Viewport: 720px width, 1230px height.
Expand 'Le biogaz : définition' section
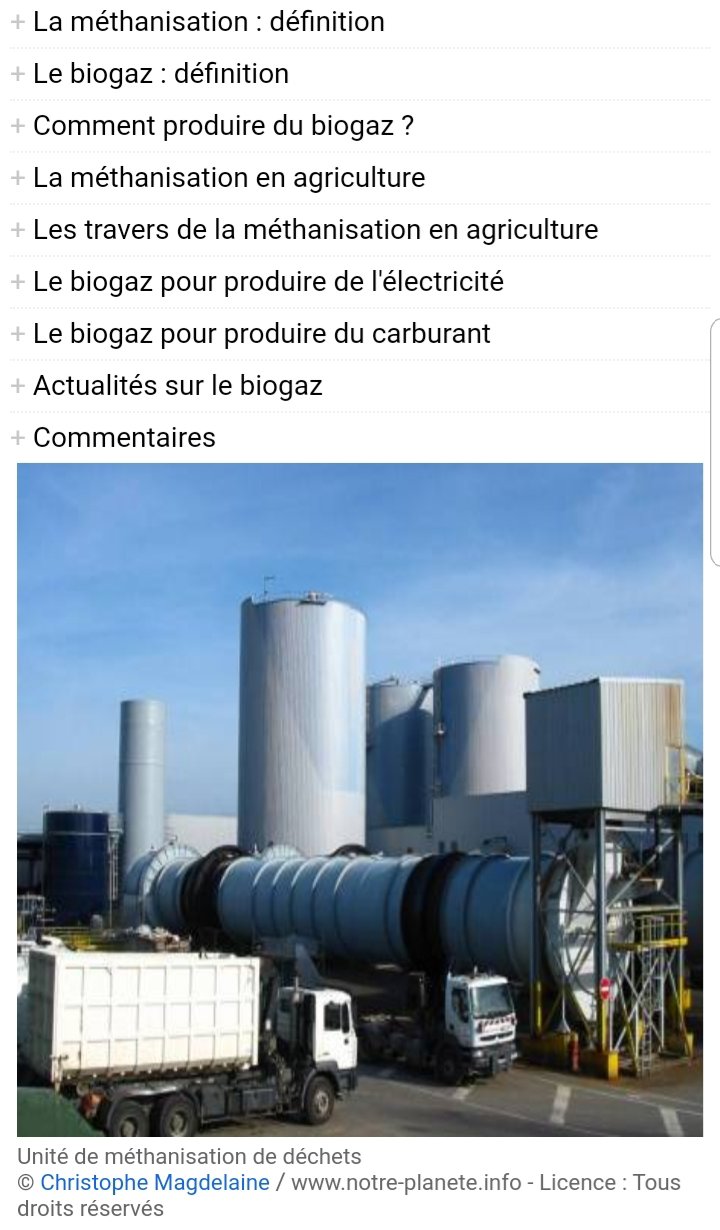click(x=160, y=74)
